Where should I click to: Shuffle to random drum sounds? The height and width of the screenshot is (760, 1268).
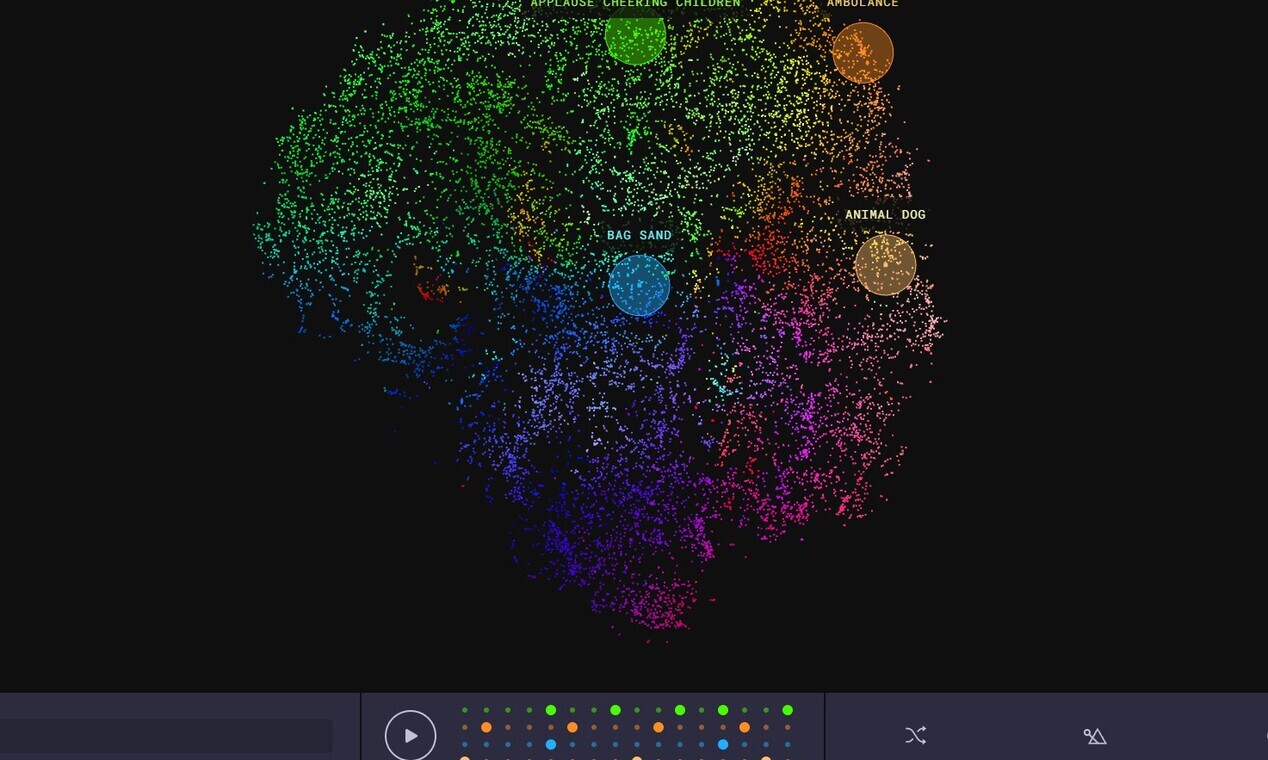click(x=915, y=736)
